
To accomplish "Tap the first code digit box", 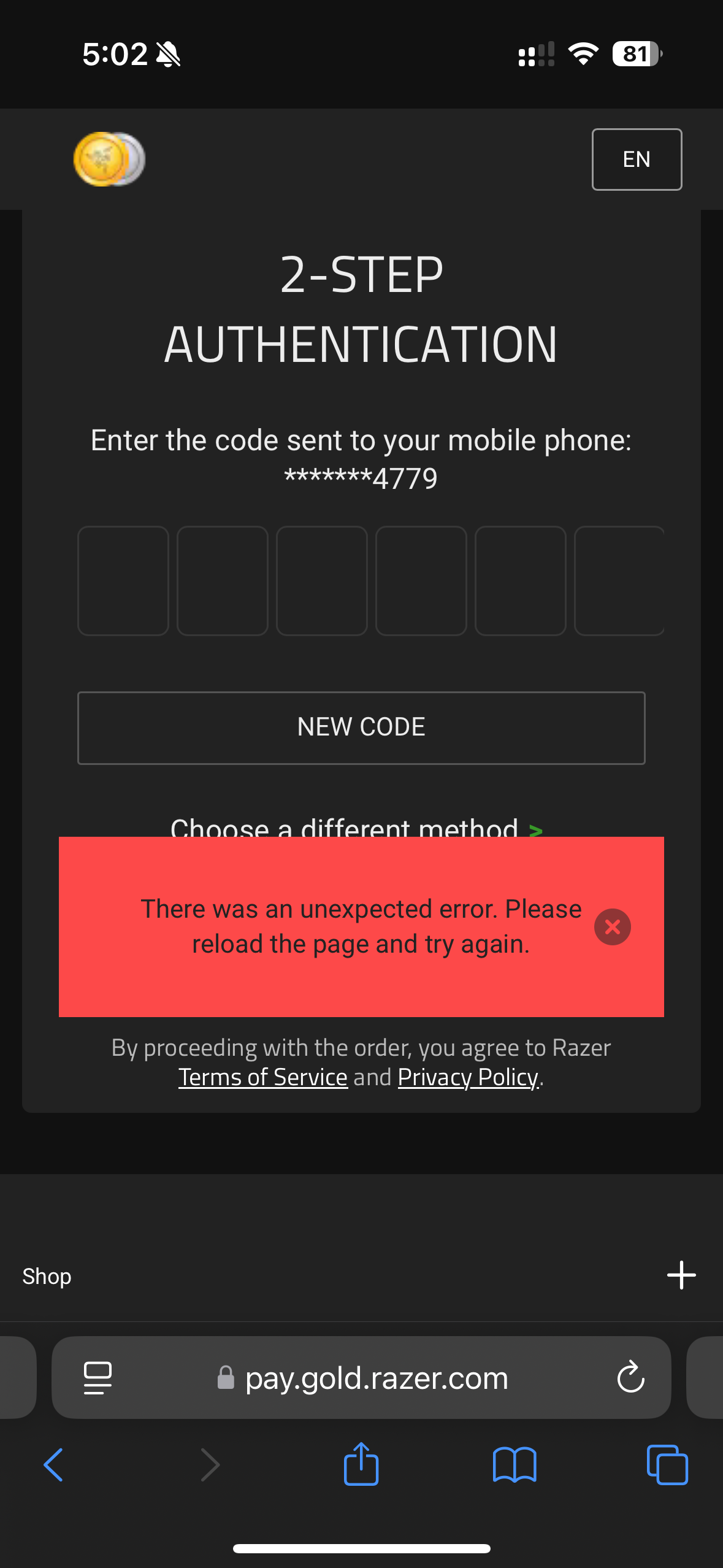I will coord(123,580).
